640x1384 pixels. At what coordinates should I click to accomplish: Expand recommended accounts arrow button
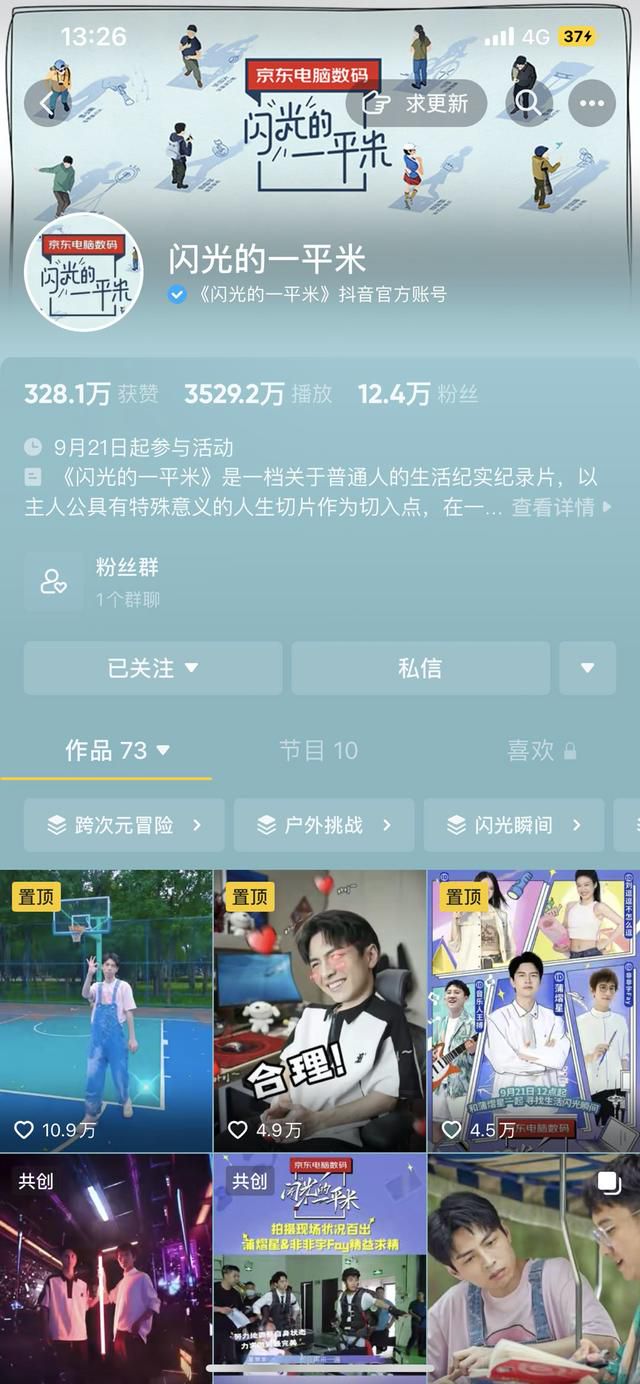[587, 668]
